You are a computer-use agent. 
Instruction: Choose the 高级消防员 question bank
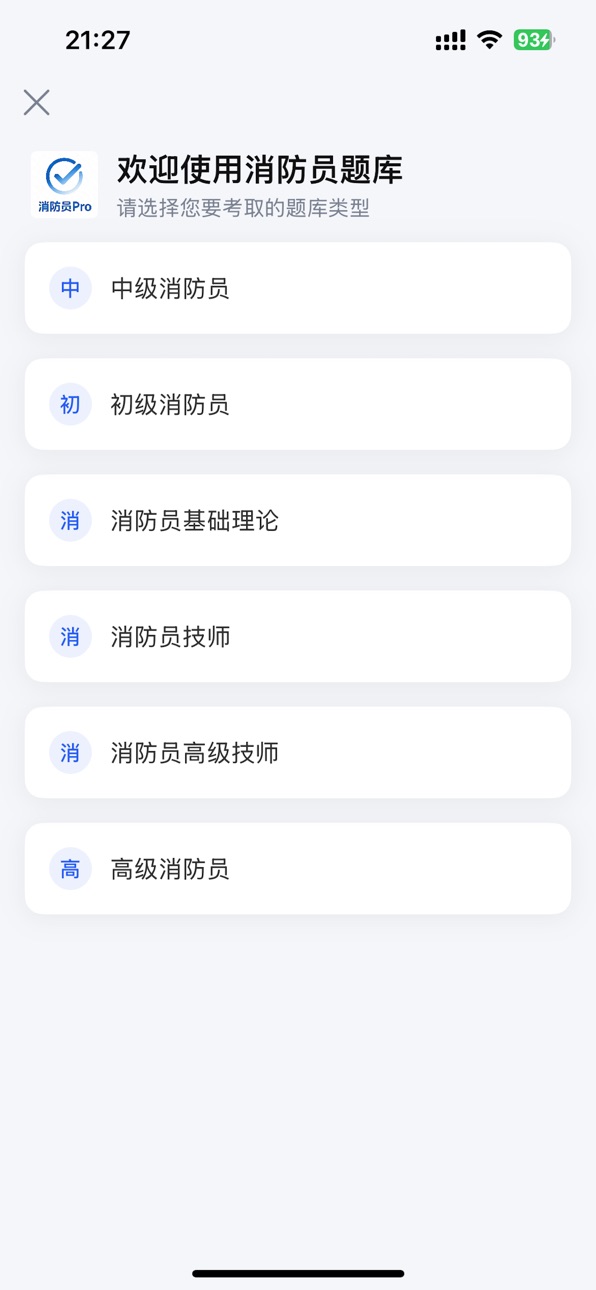(x=298, y=868)
